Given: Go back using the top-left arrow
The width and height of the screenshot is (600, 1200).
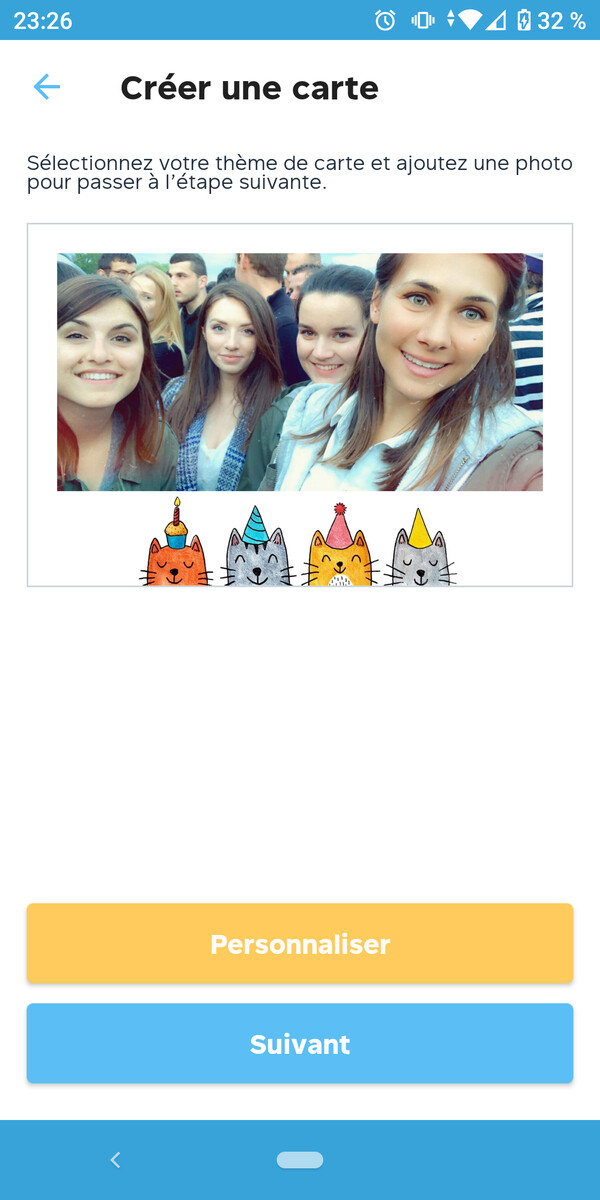Looking at the screenshot, I should point(47,88).
